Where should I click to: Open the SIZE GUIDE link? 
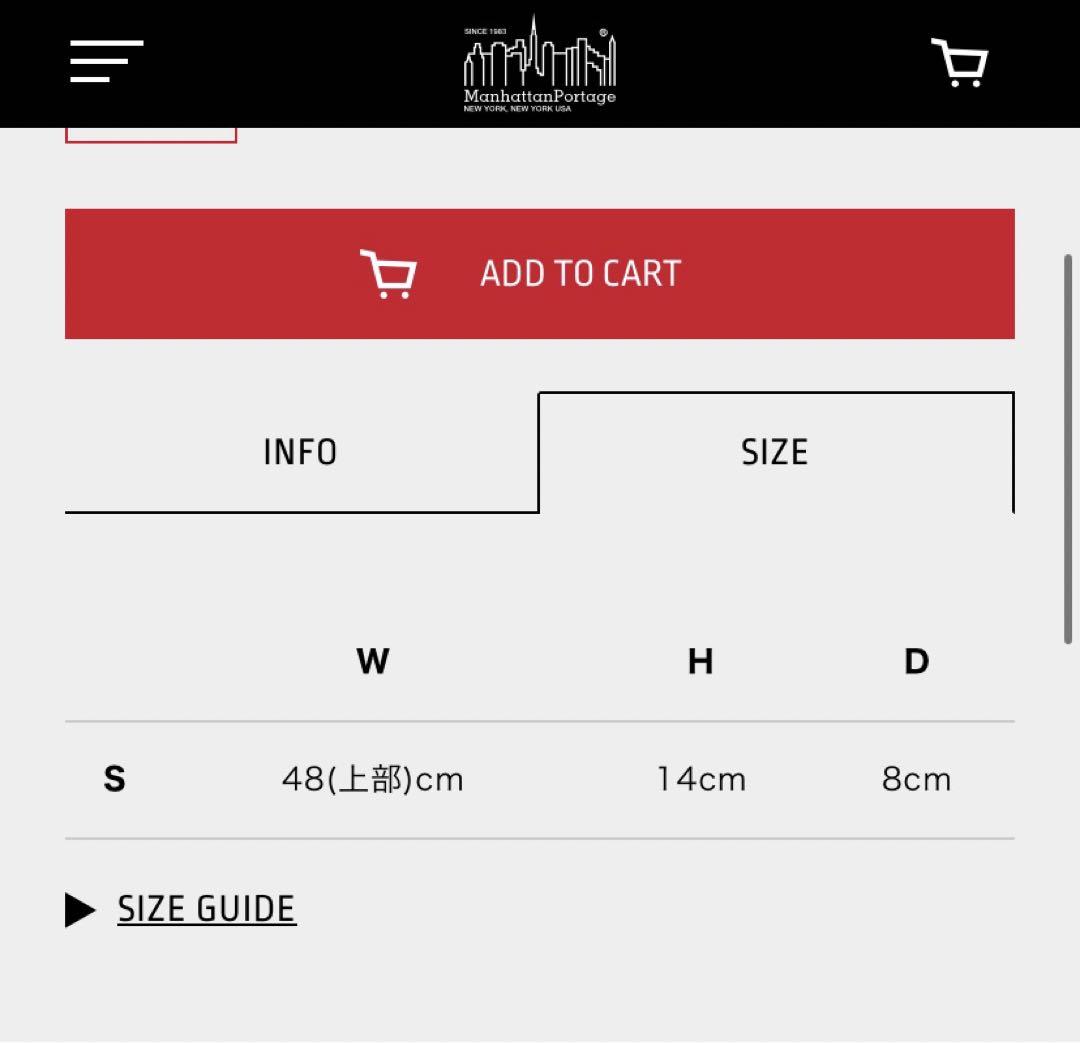pos(206,909)
